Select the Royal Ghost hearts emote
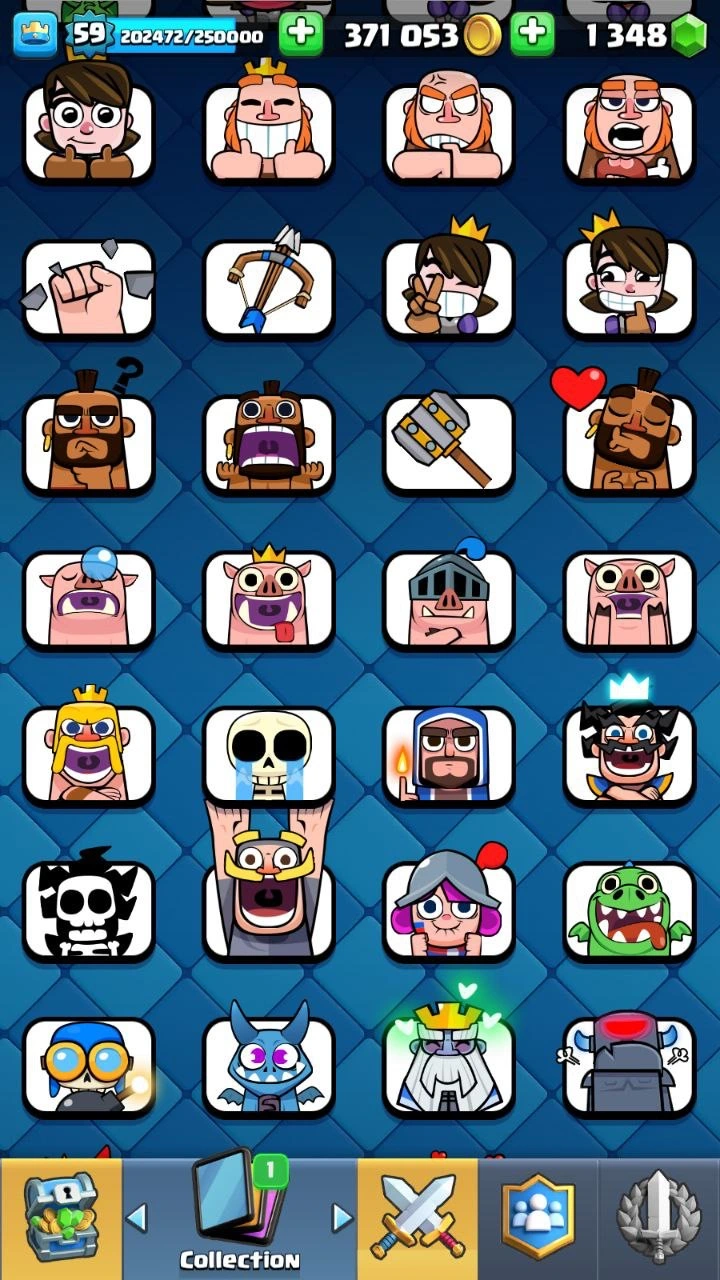 pyautogui.click(x=448, y=1065)
